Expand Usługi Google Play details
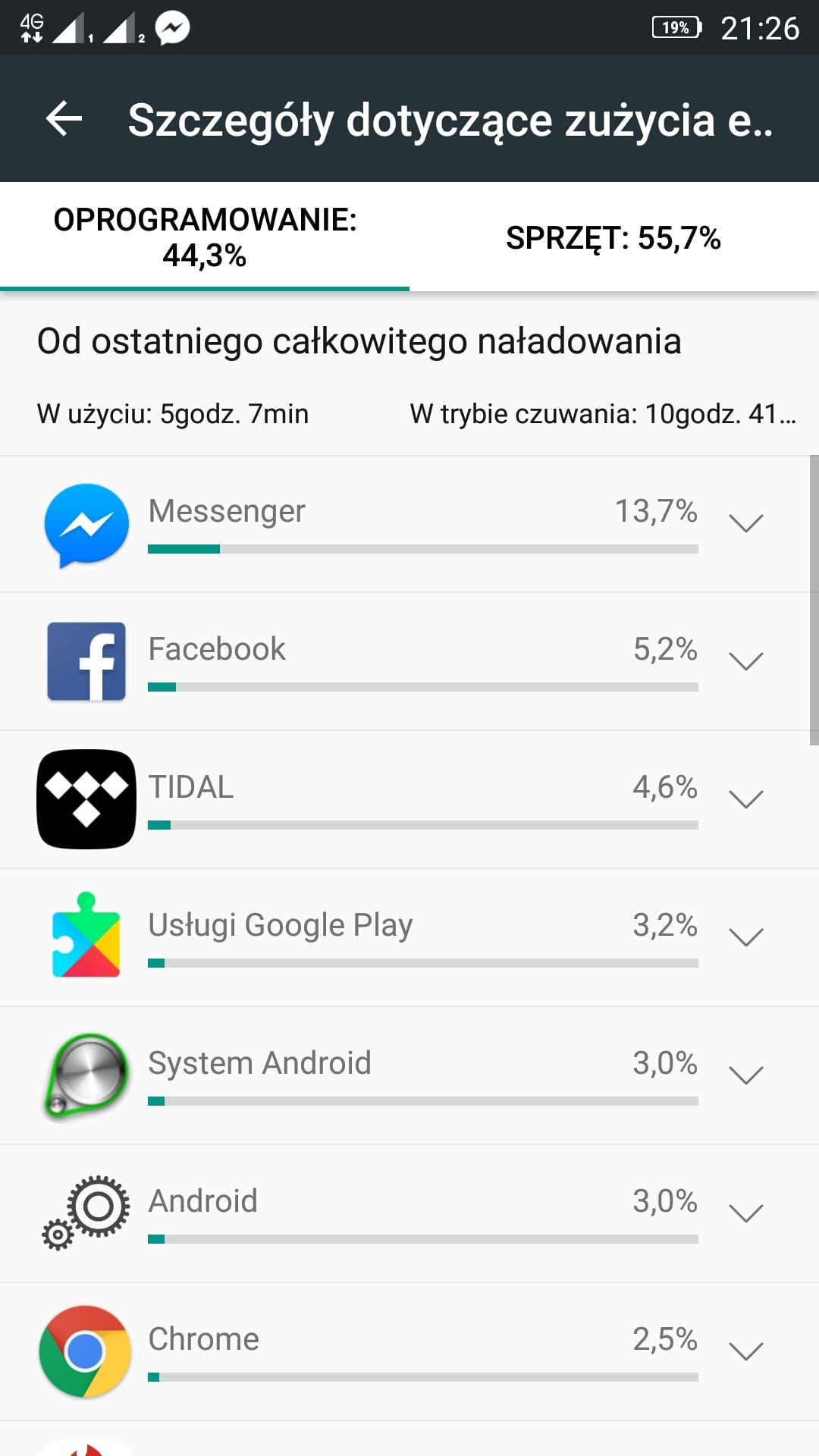The width and height of the screenshot is (819, 1456). tap(746, 937)
